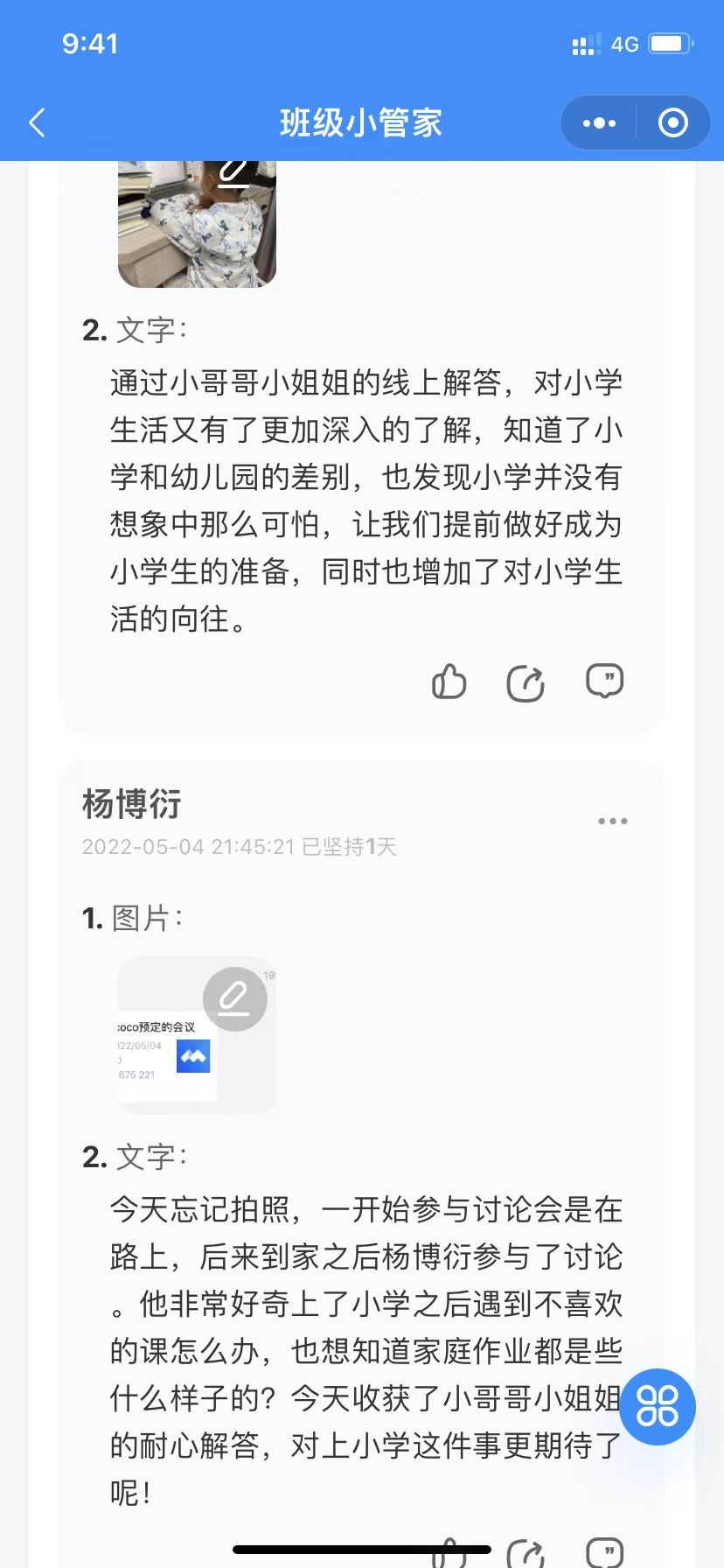724x1568 pixels.
Task: Tap the blue floating menu button
Action: coord(658,1406)
